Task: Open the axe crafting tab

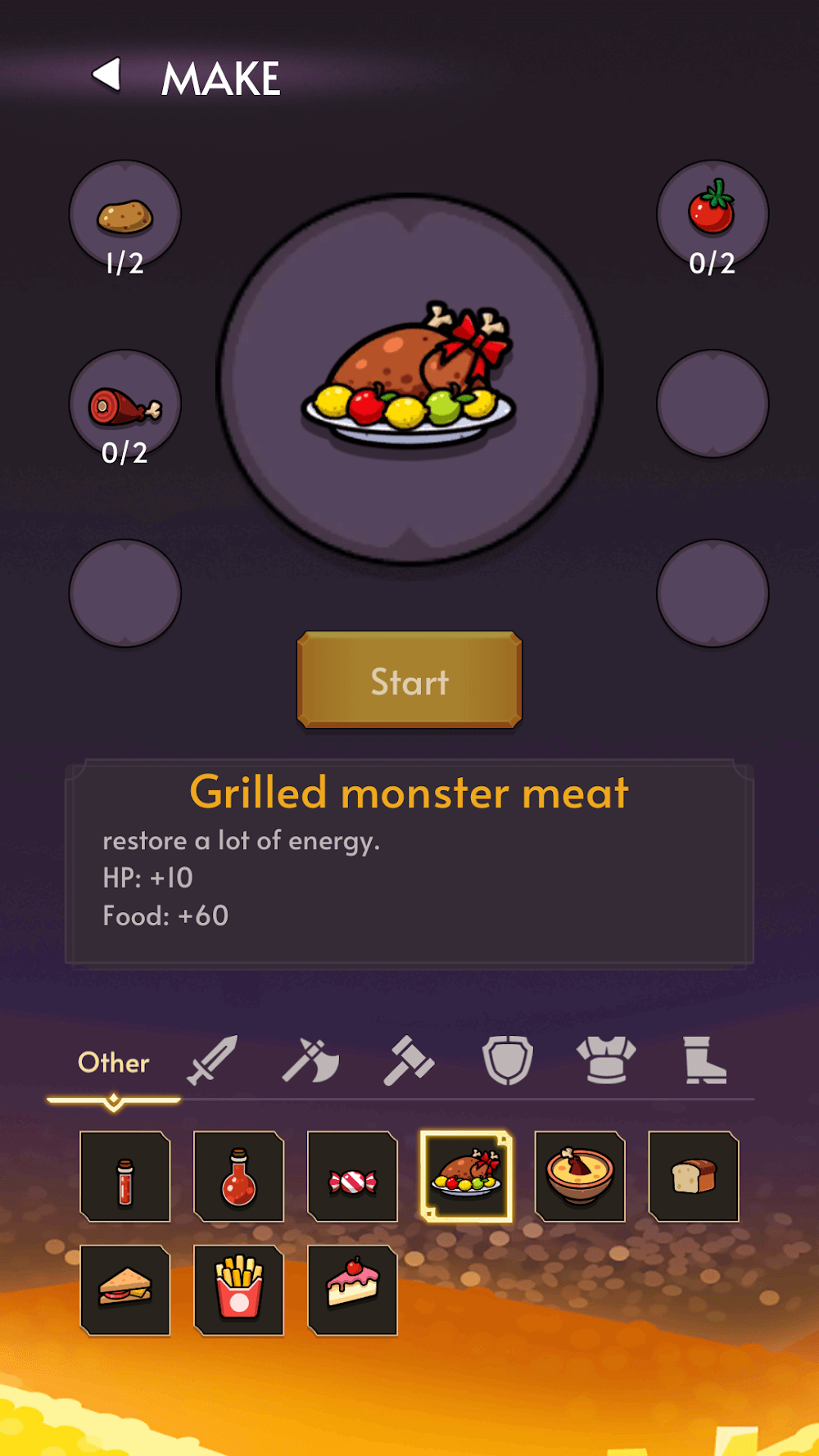Action: 310,1060
